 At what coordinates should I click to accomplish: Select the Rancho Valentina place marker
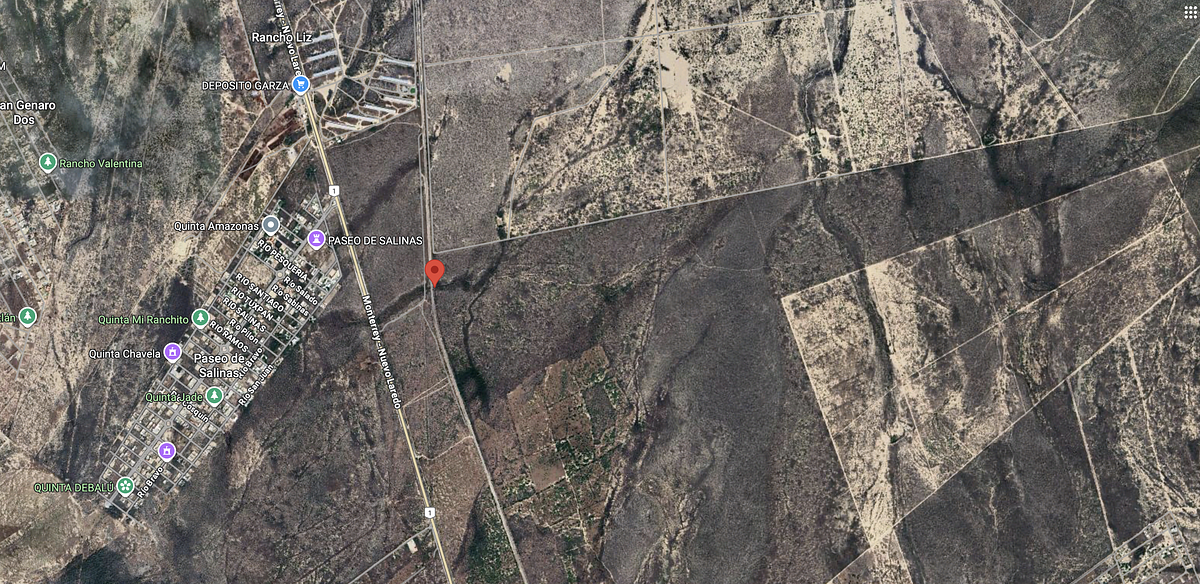point(47,162)
